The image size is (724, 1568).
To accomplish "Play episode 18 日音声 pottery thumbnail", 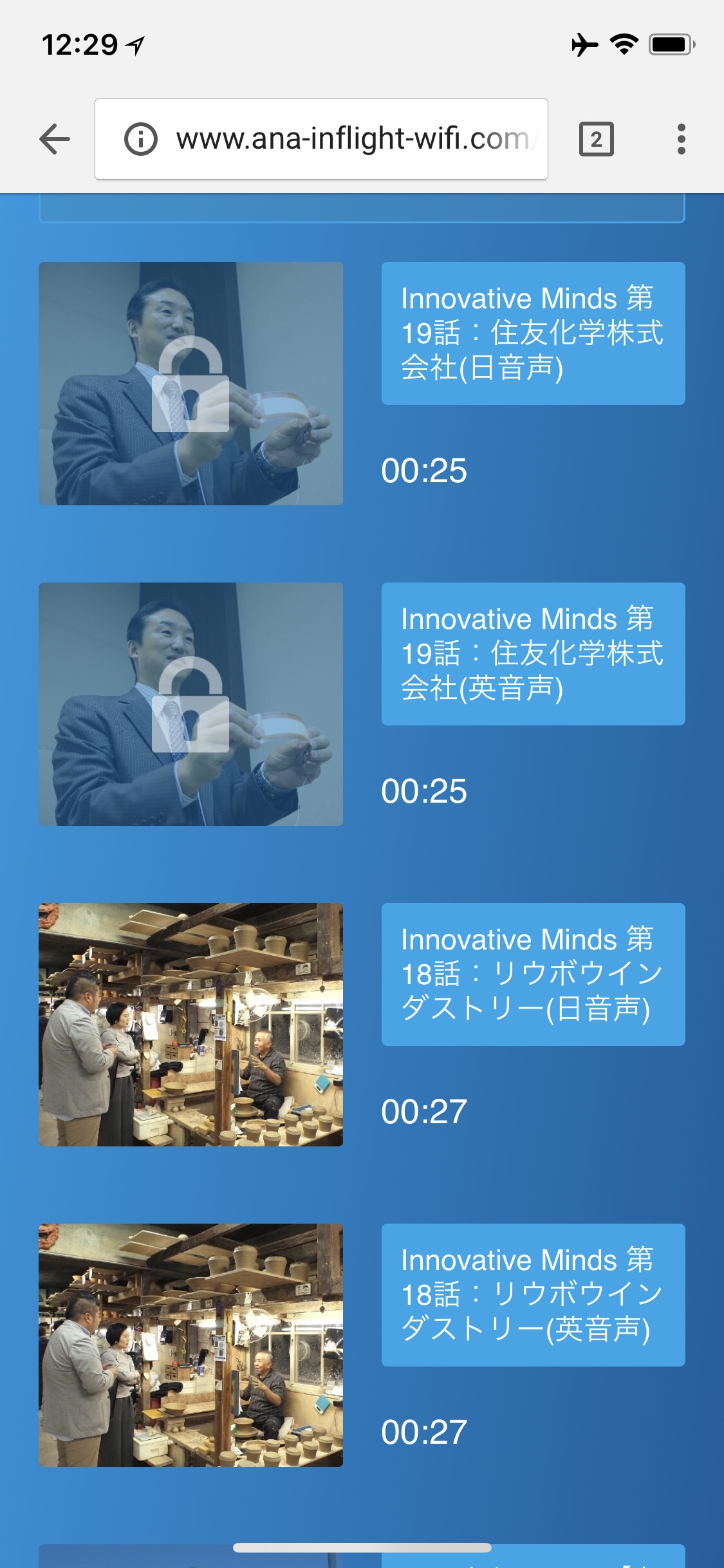I will tap(190, 1025).
